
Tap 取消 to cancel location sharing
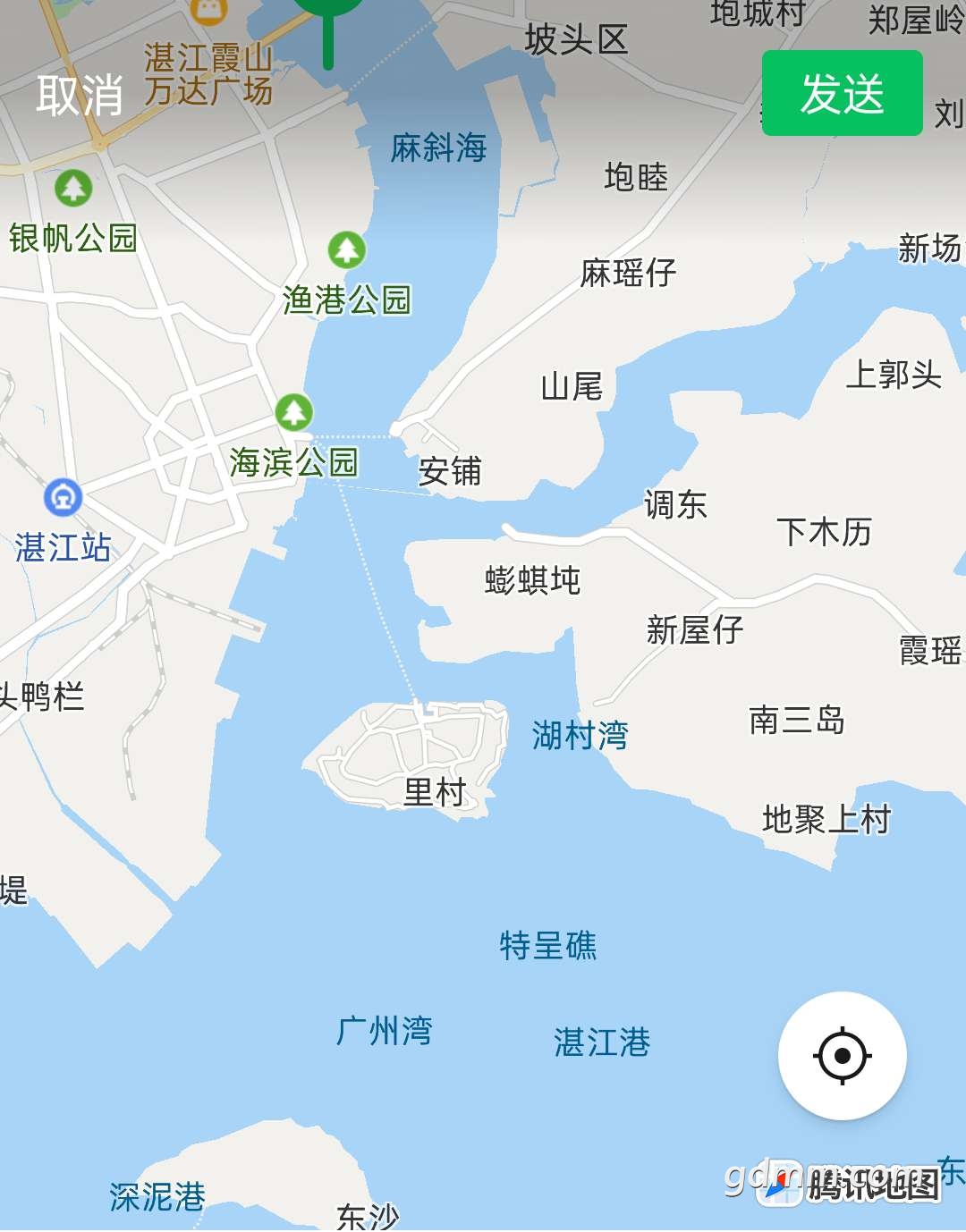click(80, 95)
